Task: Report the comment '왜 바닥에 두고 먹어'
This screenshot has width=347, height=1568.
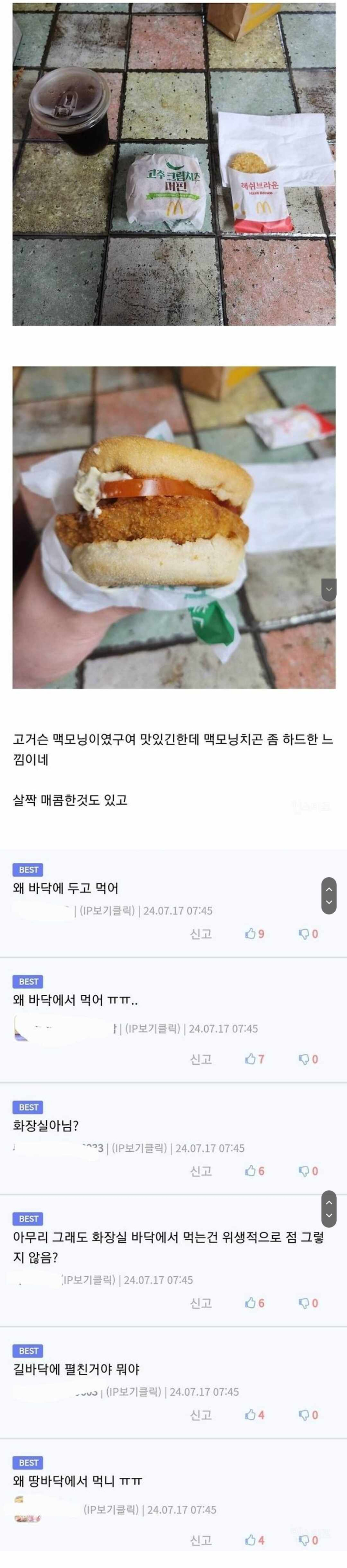Action: click(200, 934)
